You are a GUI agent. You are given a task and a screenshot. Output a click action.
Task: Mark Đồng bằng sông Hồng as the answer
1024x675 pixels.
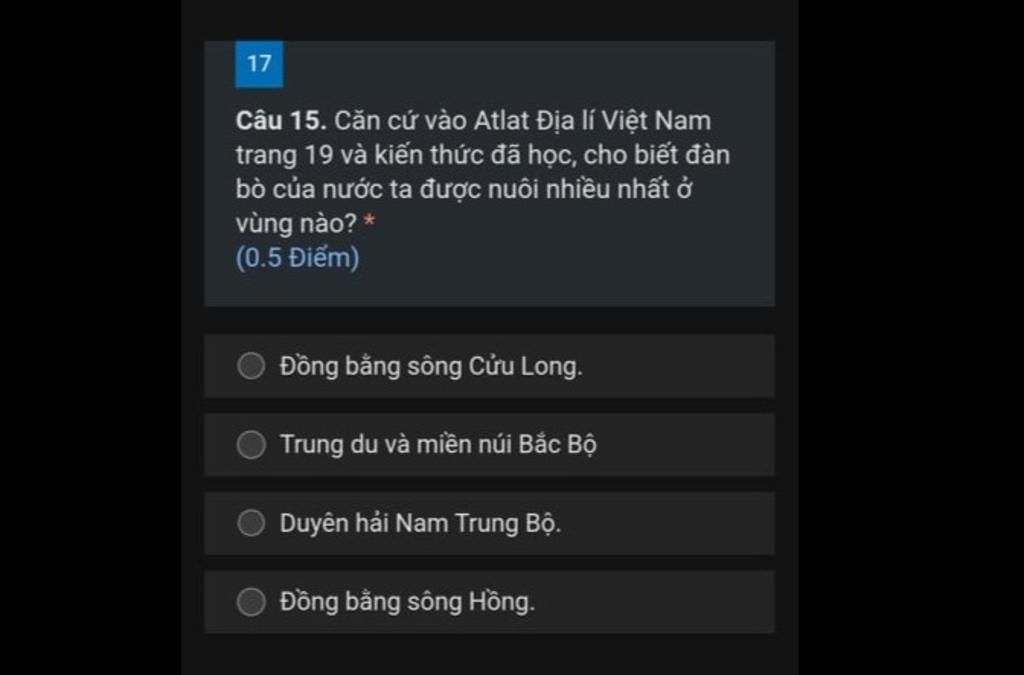251,602
